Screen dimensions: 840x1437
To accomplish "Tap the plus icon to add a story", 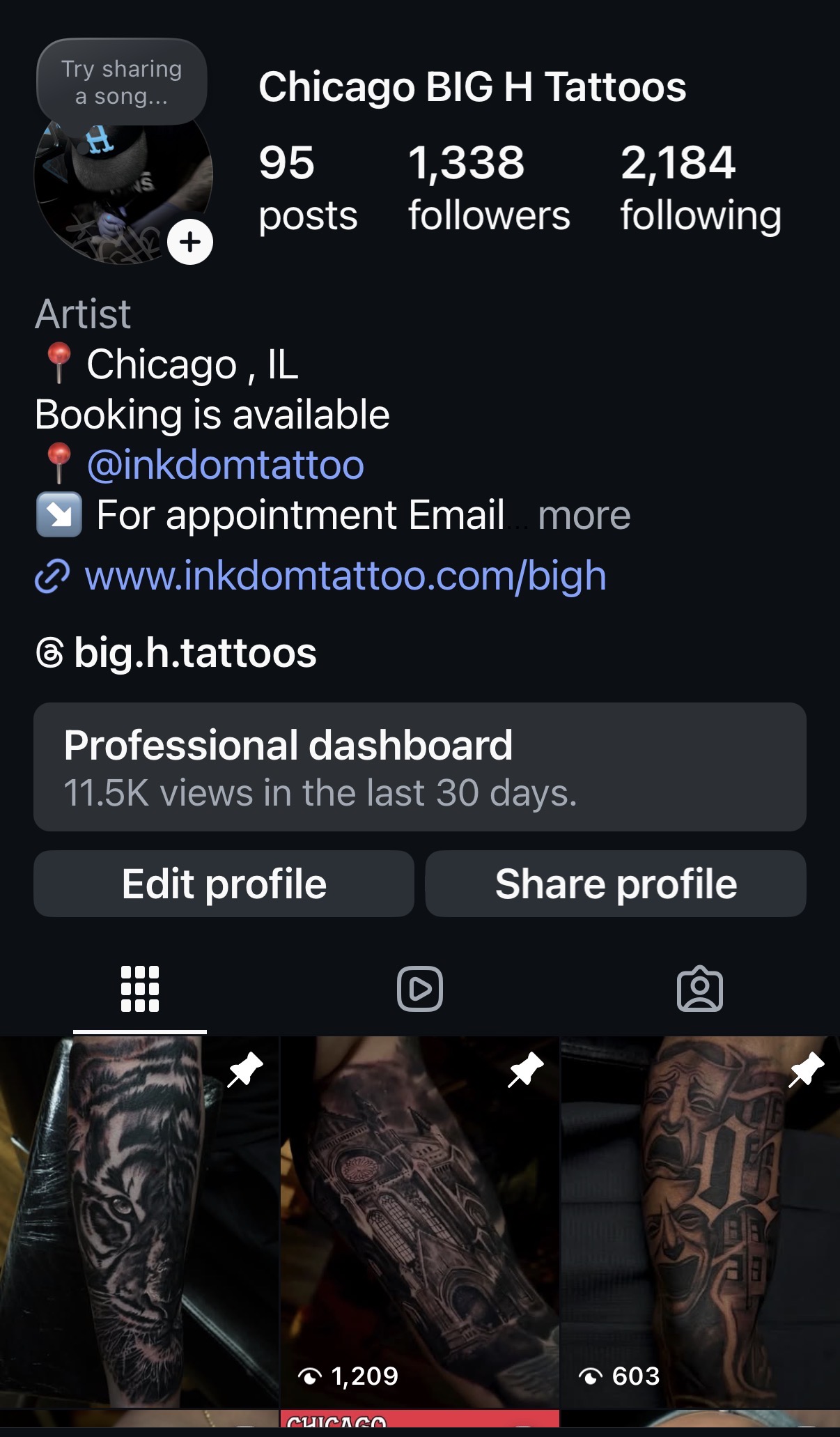I will point(190,243).
